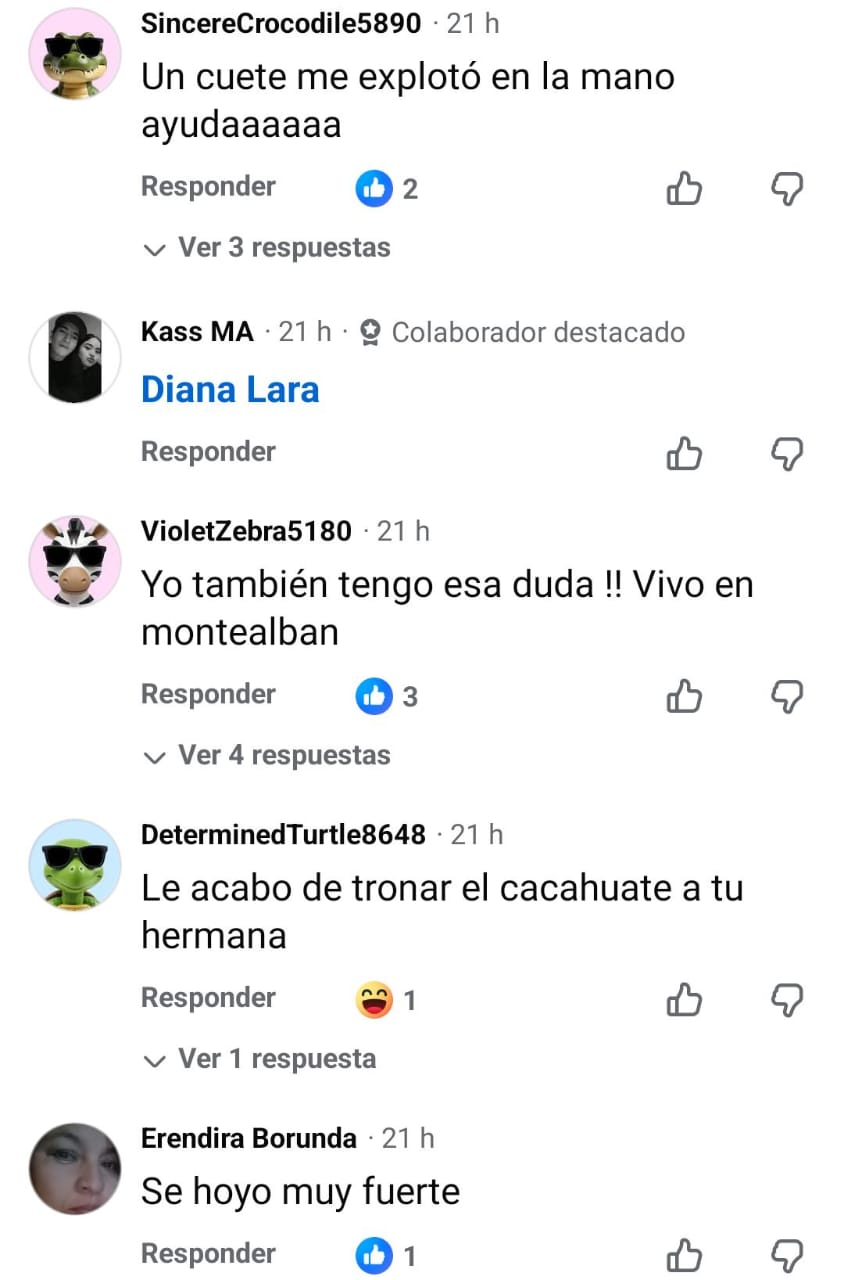The image size is (844, 1280).
Task: Downvote DeterminedTurtle8648's comment
Action: [788, 999]
